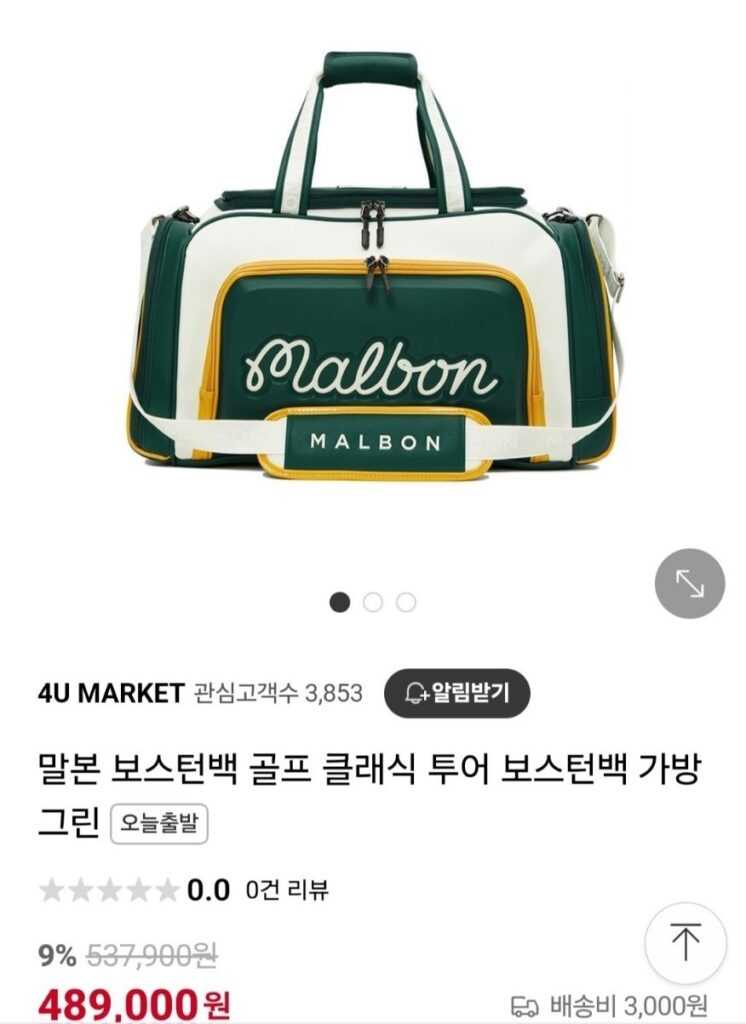The height and width of the screenshot is (1024, 746).
Task: Select the second image indicator dot
Action: pyautogui.click(x=373, y=602)
